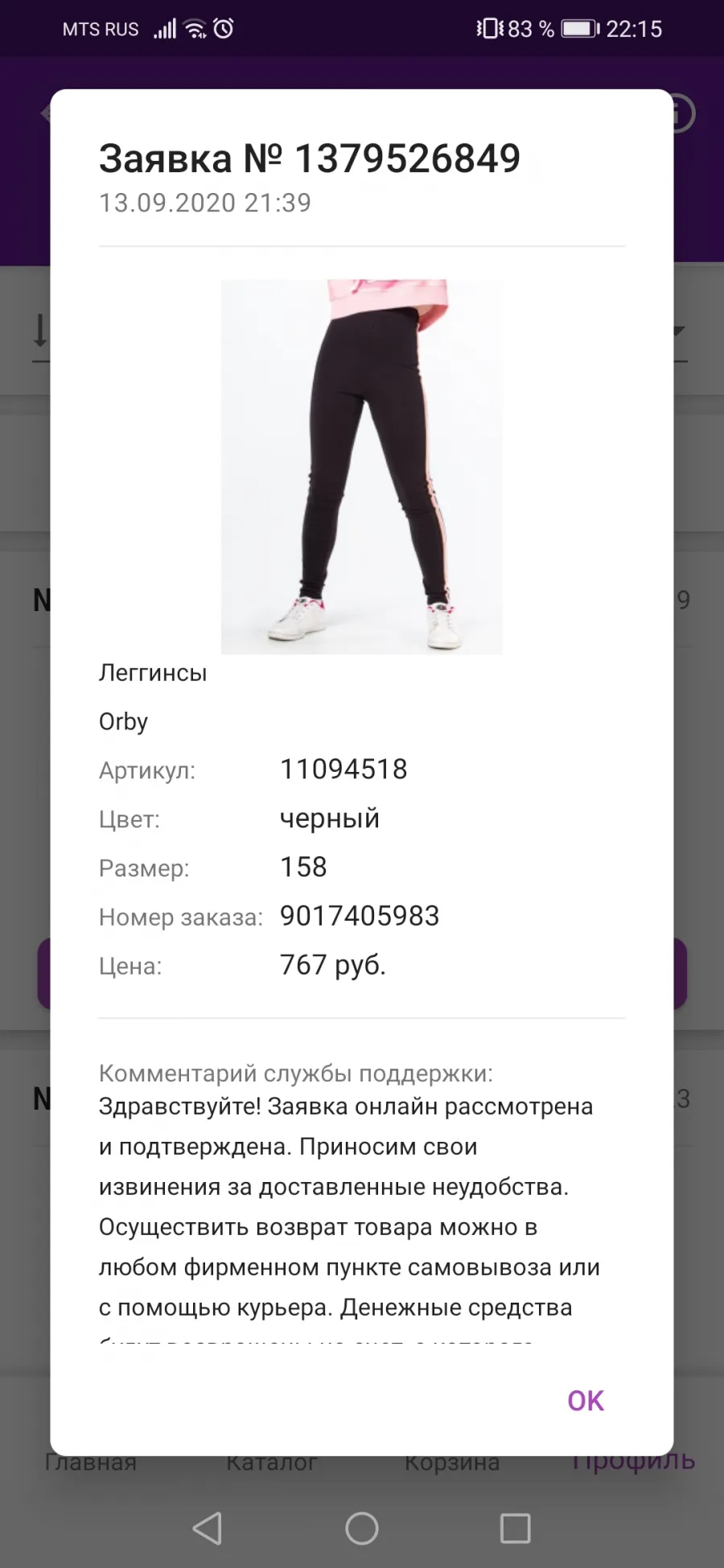
Task: Go back with the system back button
Action: tap(208, 1528)
